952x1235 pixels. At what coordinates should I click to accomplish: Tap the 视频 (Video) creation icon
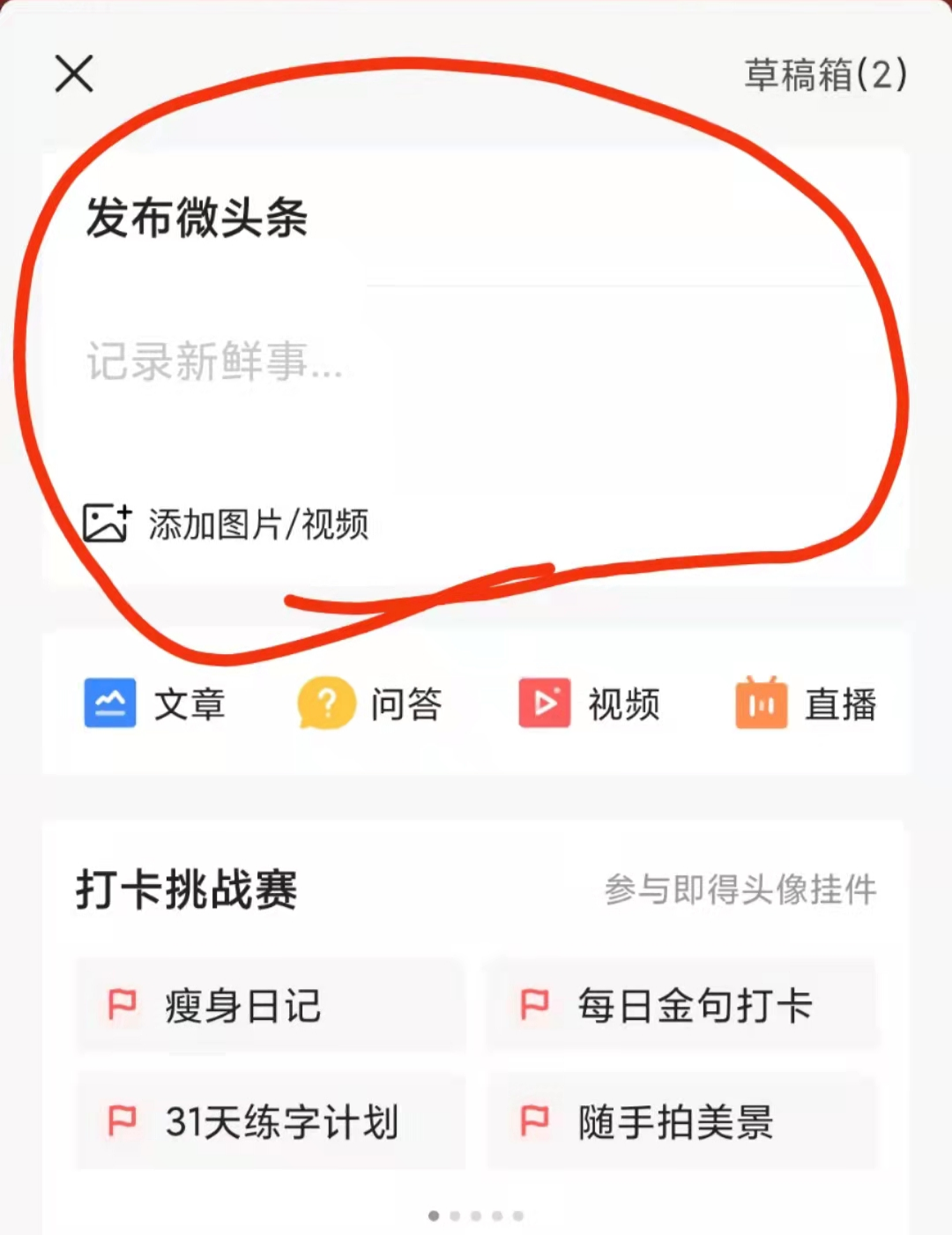[544, 703]
